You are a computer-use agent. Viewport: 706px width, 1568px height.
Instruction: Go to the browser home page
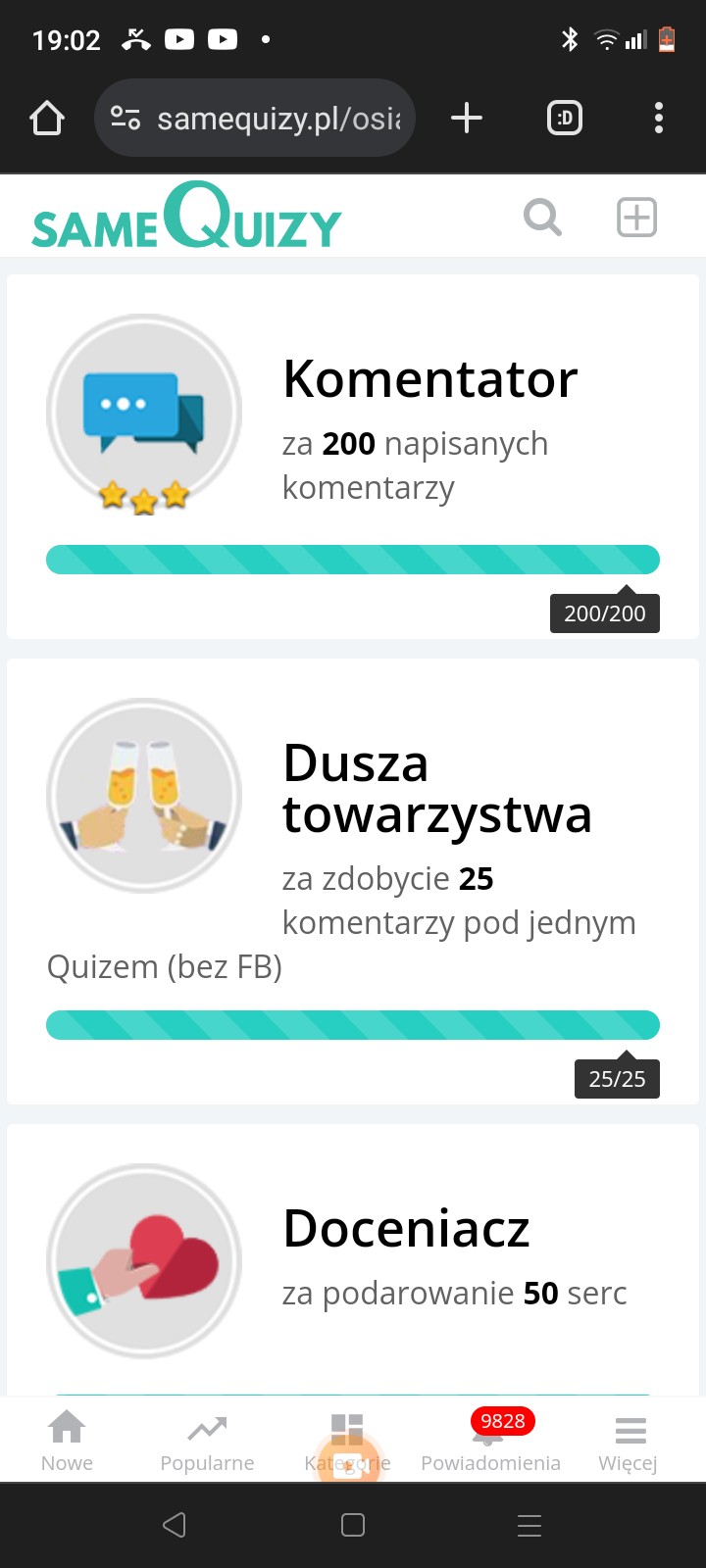point(47,119)
